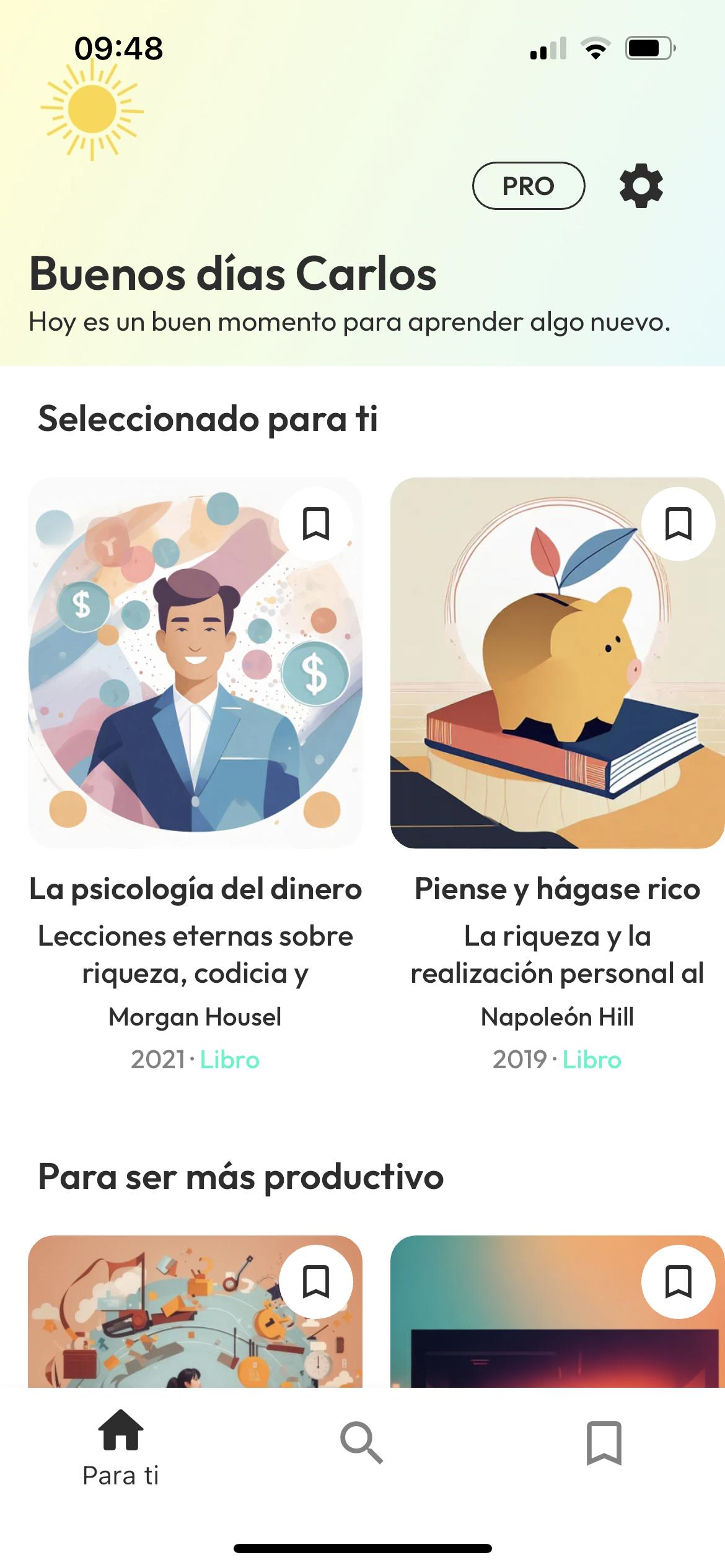Switch to the Para ti tab
This screenshot has height=1568, width=725.
pyautogui.click(x=121, y=1448)
